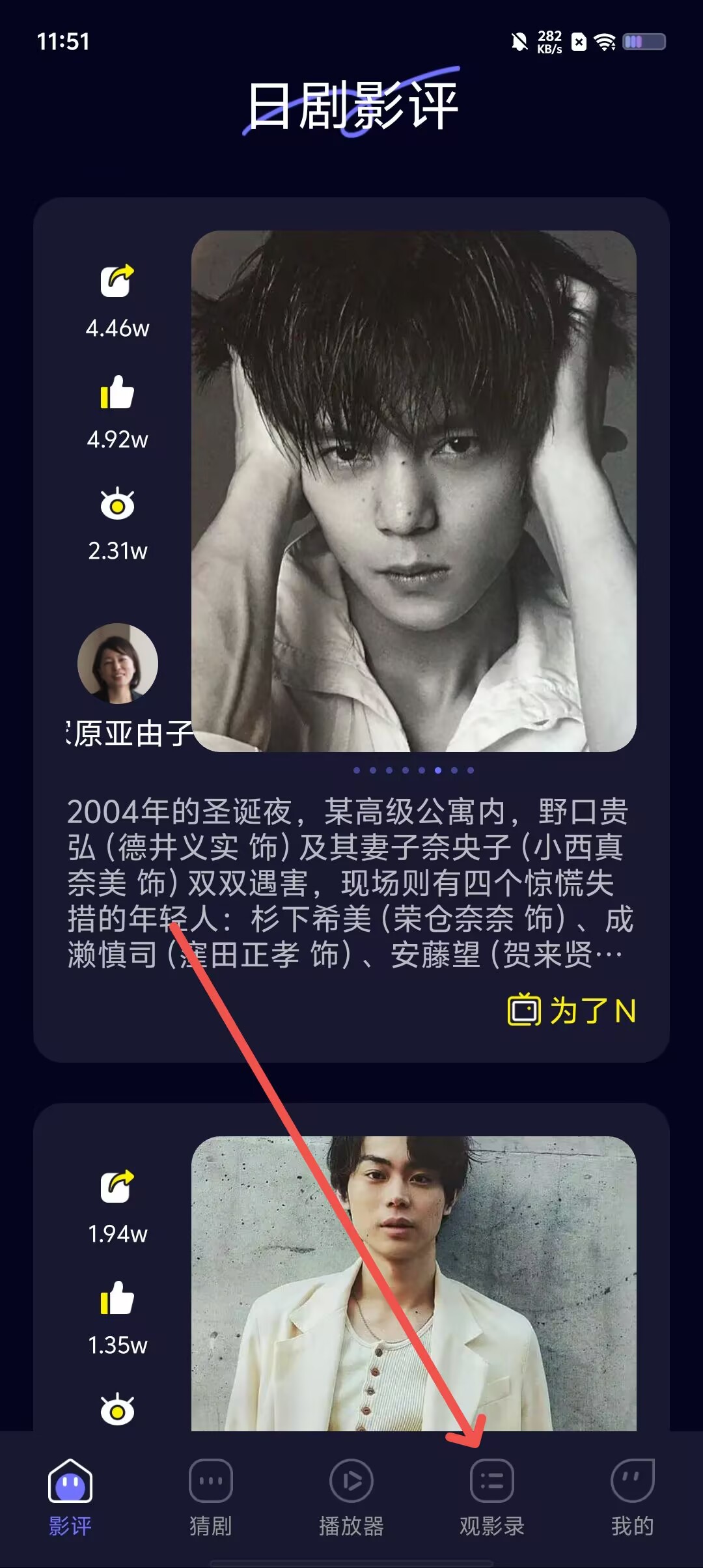
Task: Like the second review with 1.35w likes
Action: pos(117,1298)
